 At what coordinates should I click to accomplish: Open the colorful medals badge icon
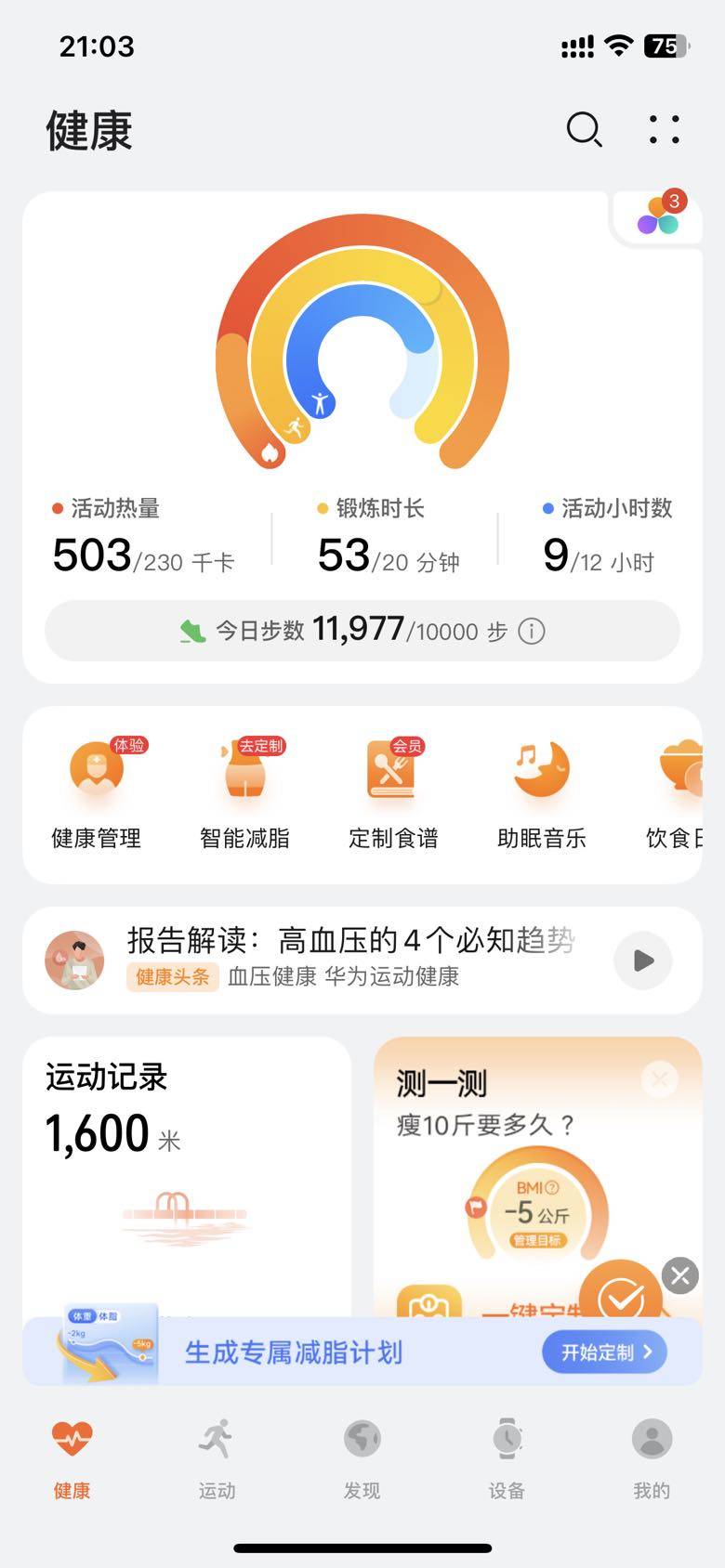pyautogui.click(x=659, y=216)
